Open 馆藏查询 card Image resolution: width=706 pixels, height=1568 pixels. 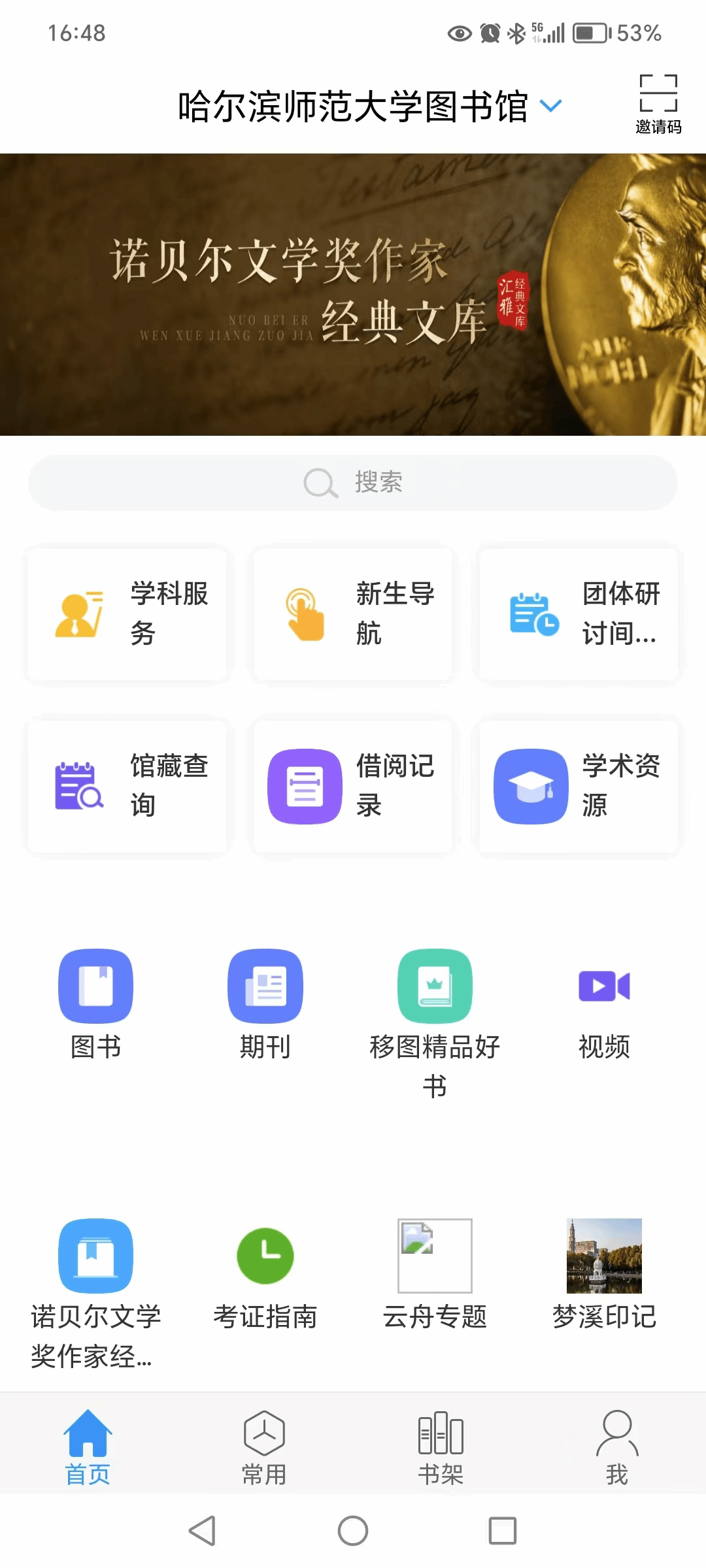(128, 786)
